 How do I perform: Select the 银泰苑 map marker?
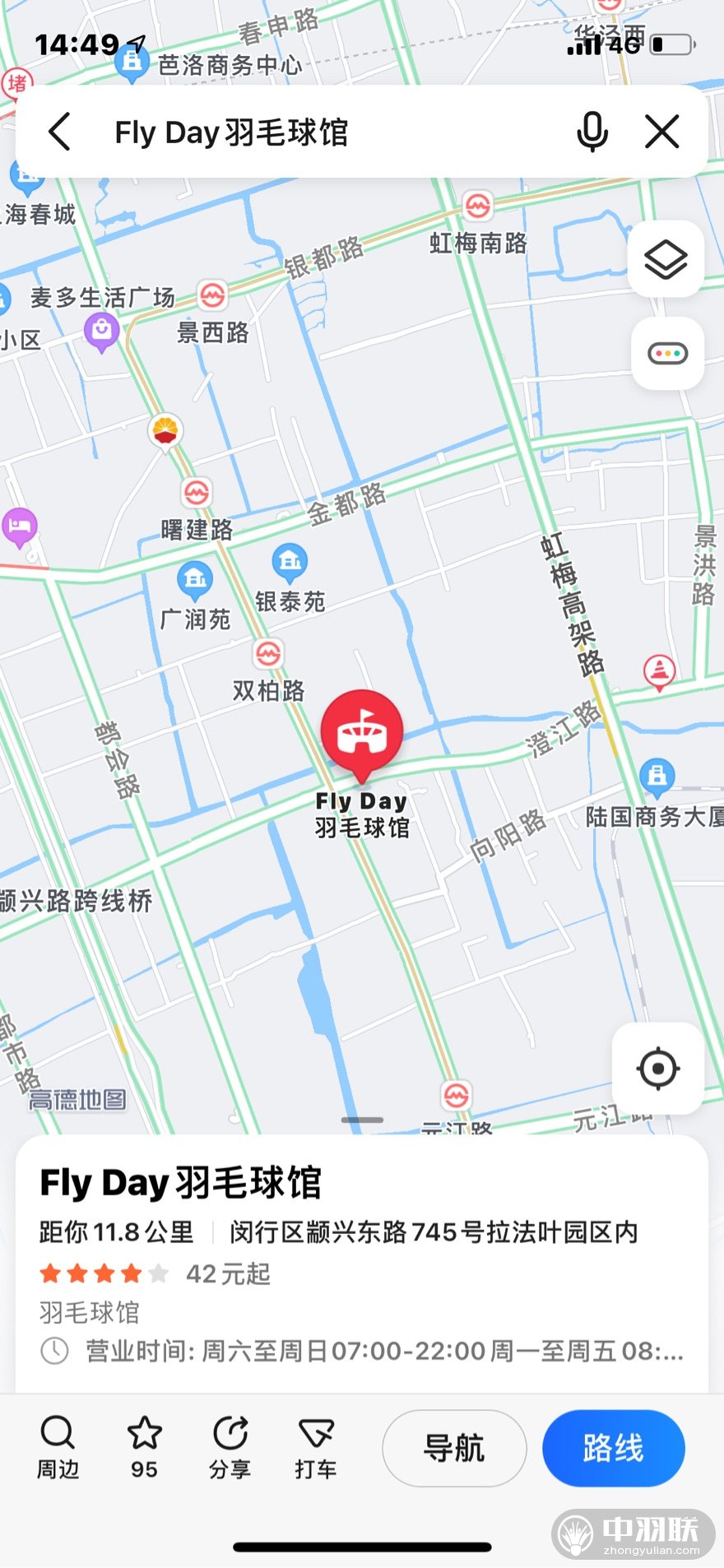tap(290, 563)
